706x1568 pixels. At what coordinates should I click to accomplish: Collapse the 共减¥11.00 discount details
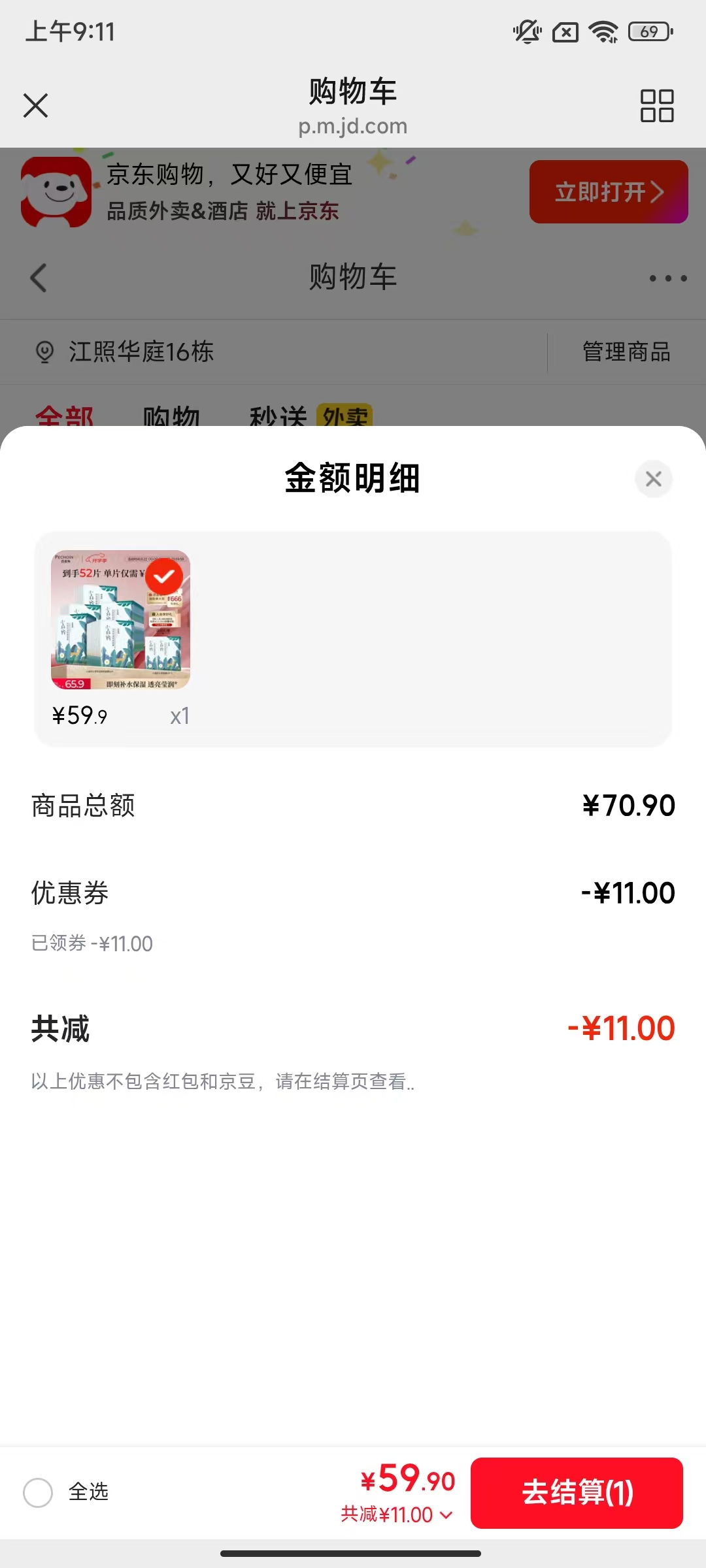tap(397, 1514)
